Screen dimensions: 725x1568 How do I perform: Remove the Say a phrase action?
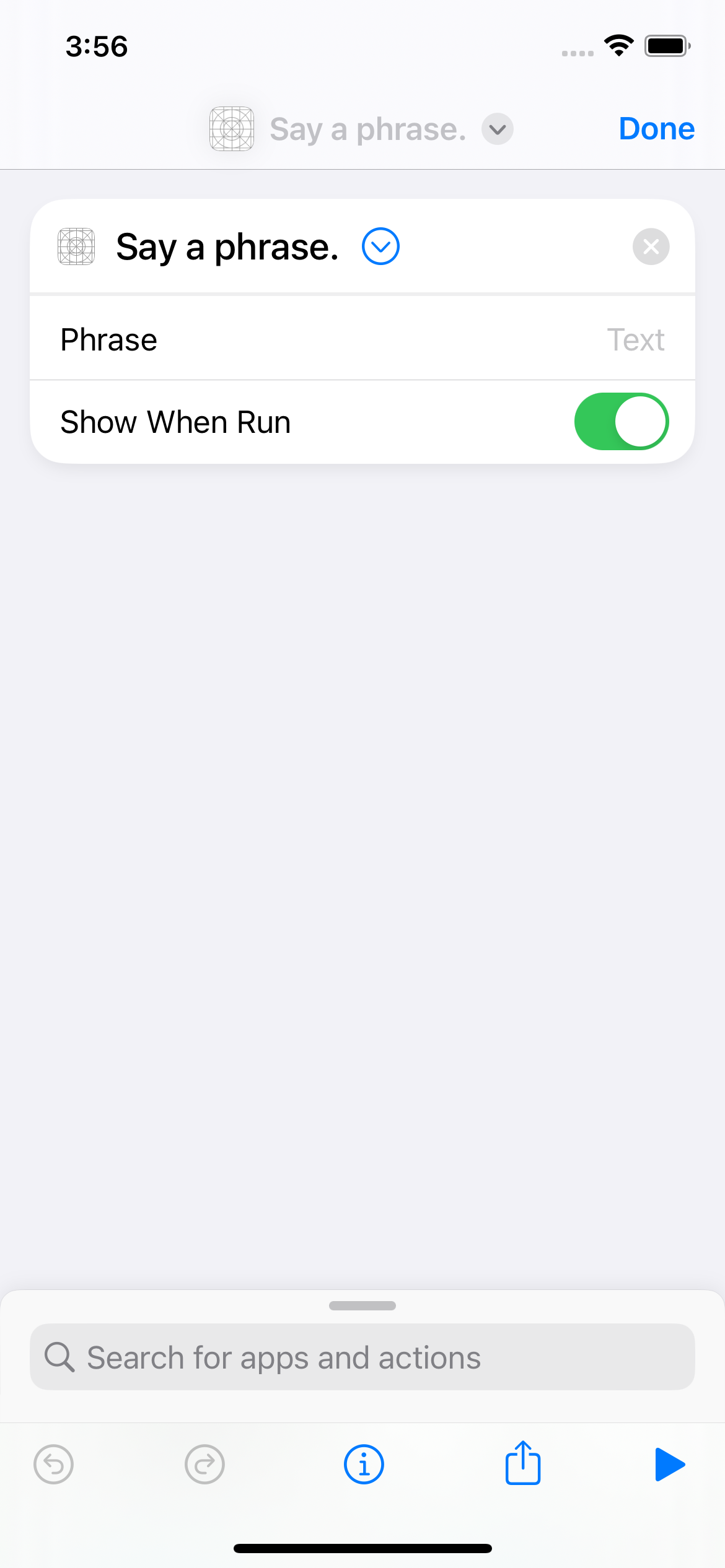tap(651, 246)
